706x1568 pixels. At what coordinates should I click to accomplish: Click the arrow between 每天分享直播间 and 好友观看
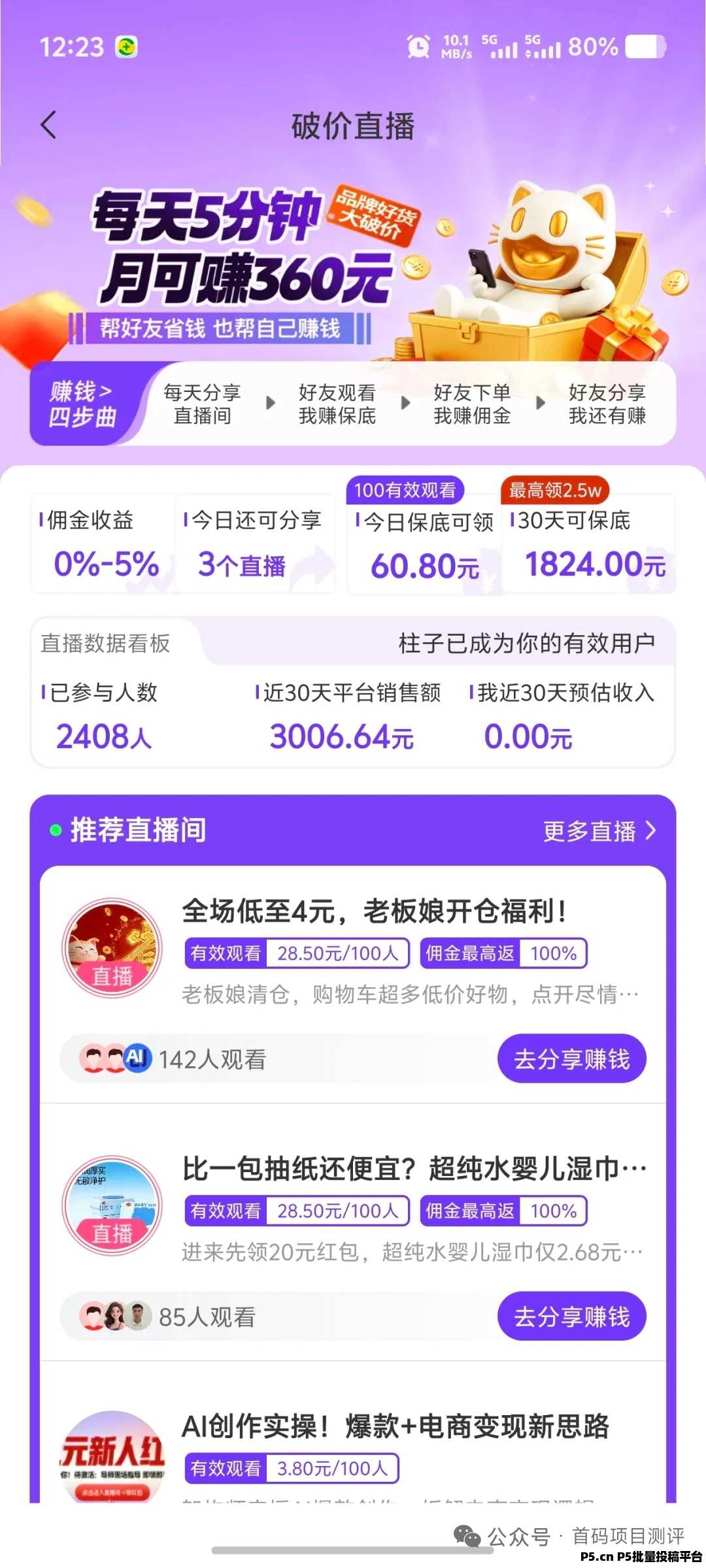pyautogui.click(x=272, y=404)
